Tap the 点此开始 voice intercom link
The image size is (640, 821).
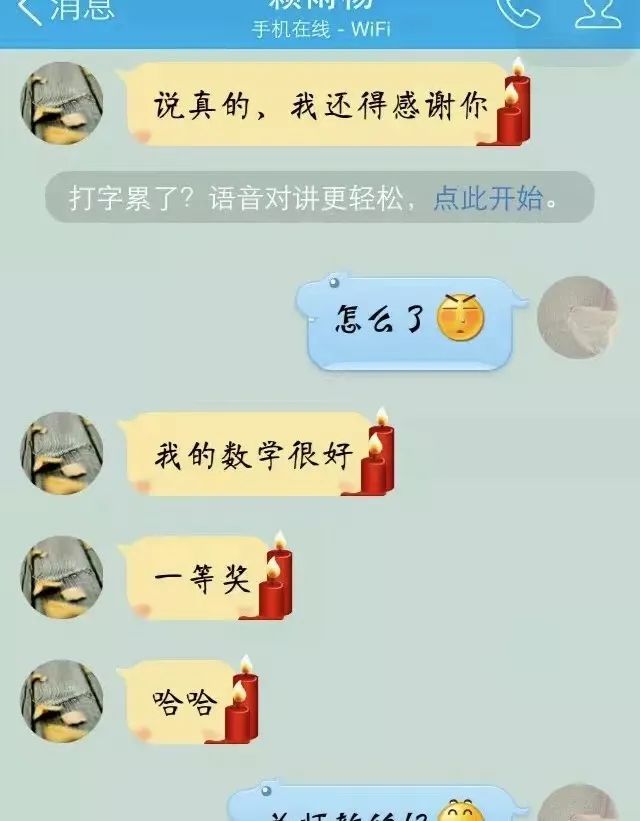tap(487, 198)
